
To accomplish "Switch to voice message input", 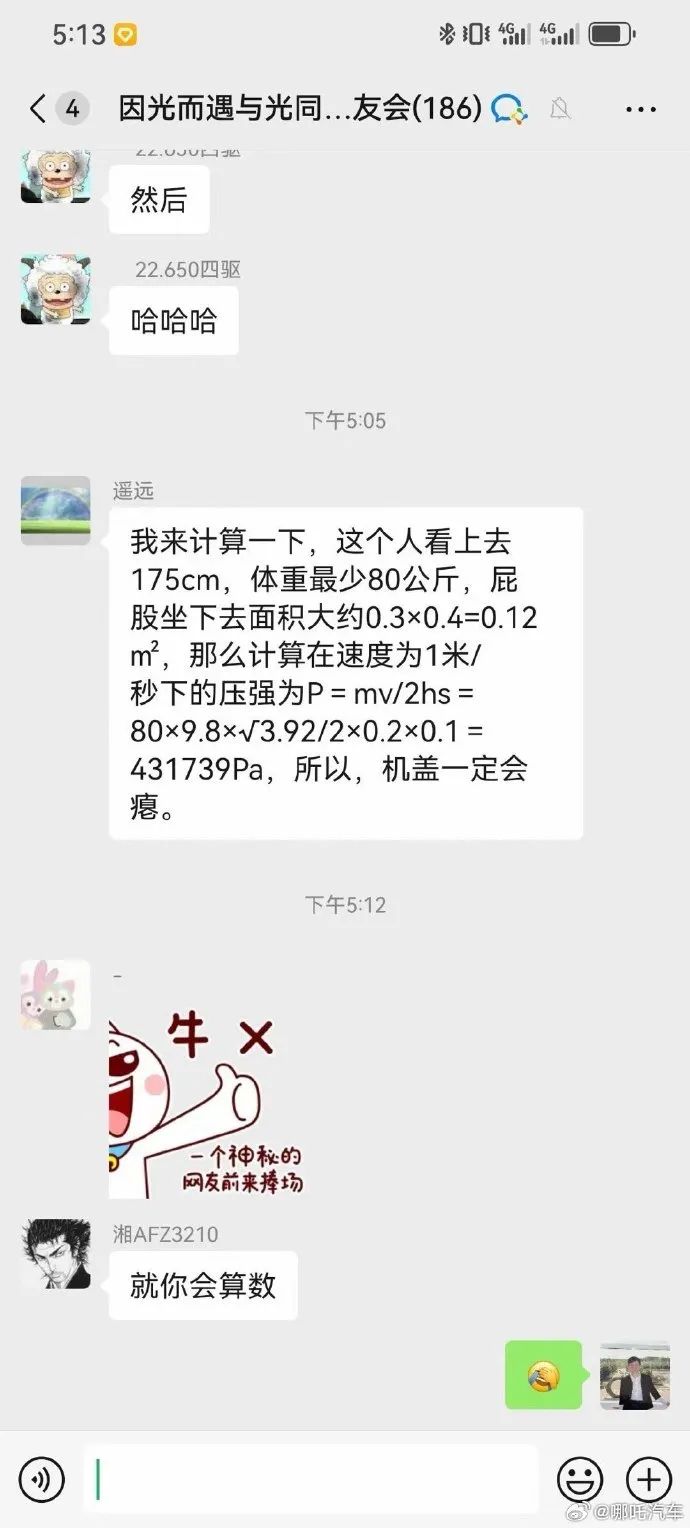I will pyautogui.click(x=41, y=1479).
